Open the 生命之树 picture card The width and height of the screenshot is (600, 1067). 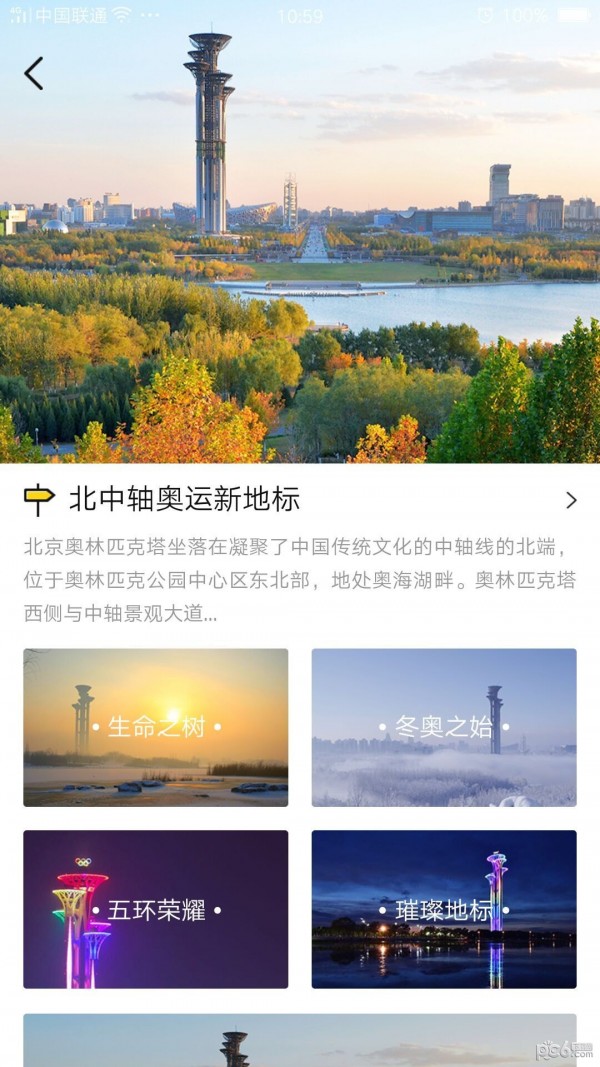tap(156, 727)
